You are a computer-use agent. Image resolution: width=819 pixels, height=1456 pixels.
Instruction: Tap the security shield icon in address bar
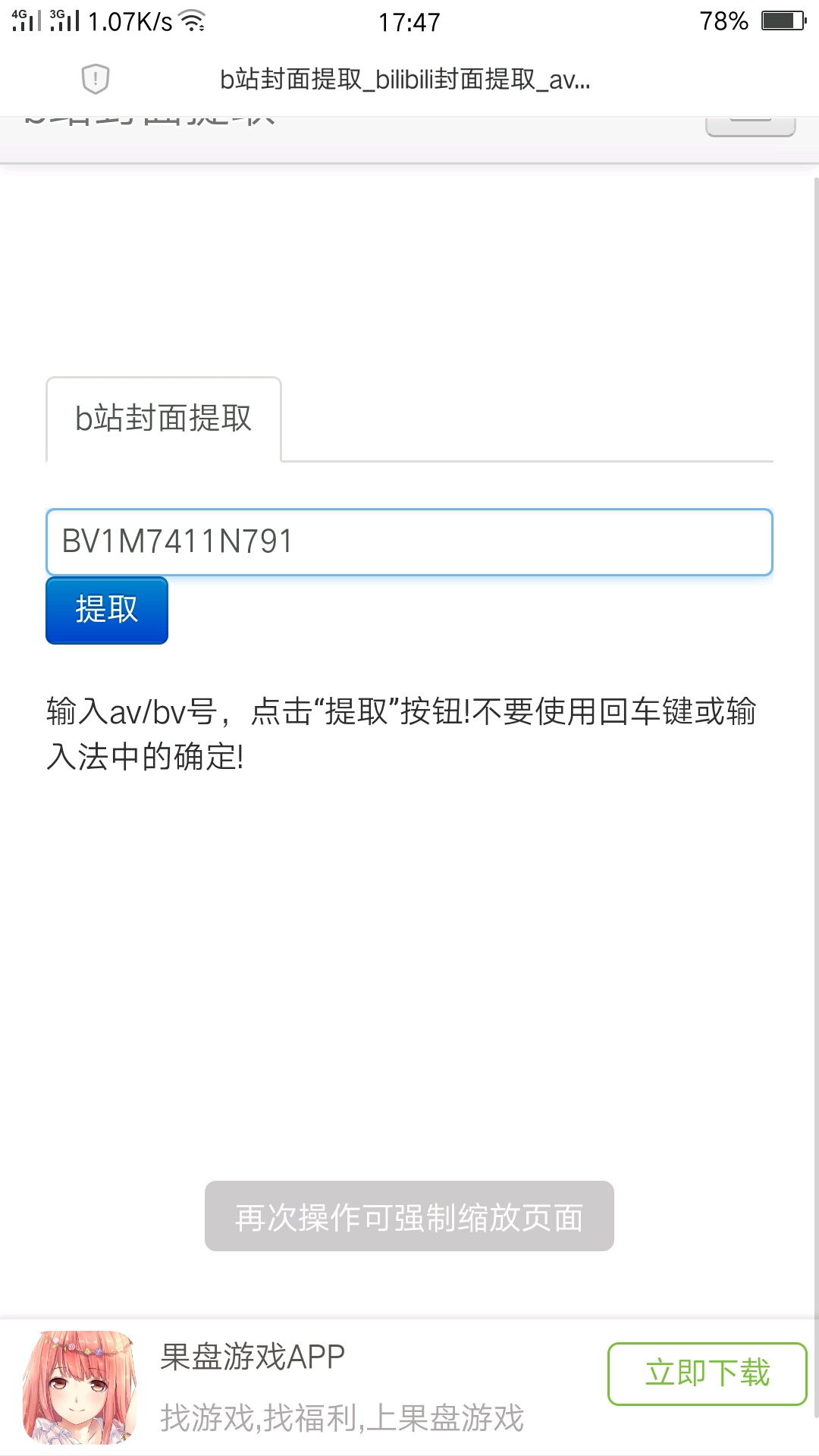96,79
